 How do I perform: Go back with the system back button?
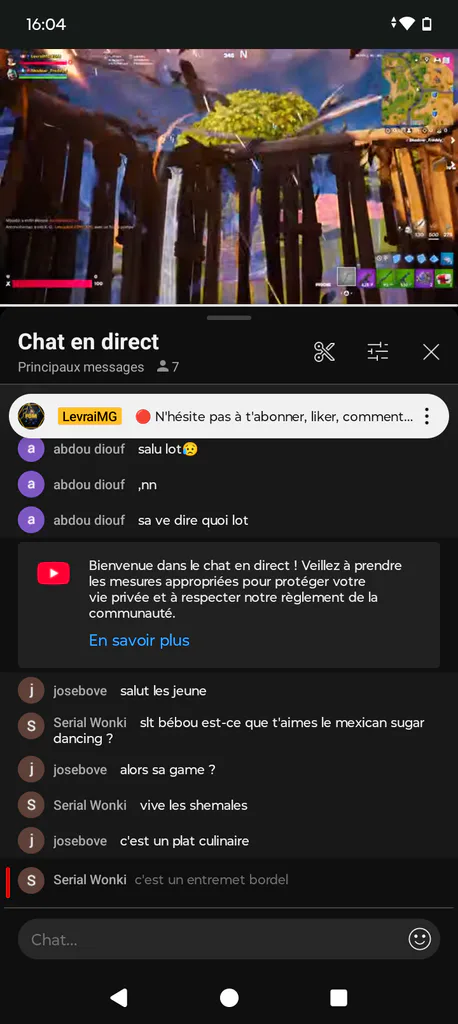point(119,997)
